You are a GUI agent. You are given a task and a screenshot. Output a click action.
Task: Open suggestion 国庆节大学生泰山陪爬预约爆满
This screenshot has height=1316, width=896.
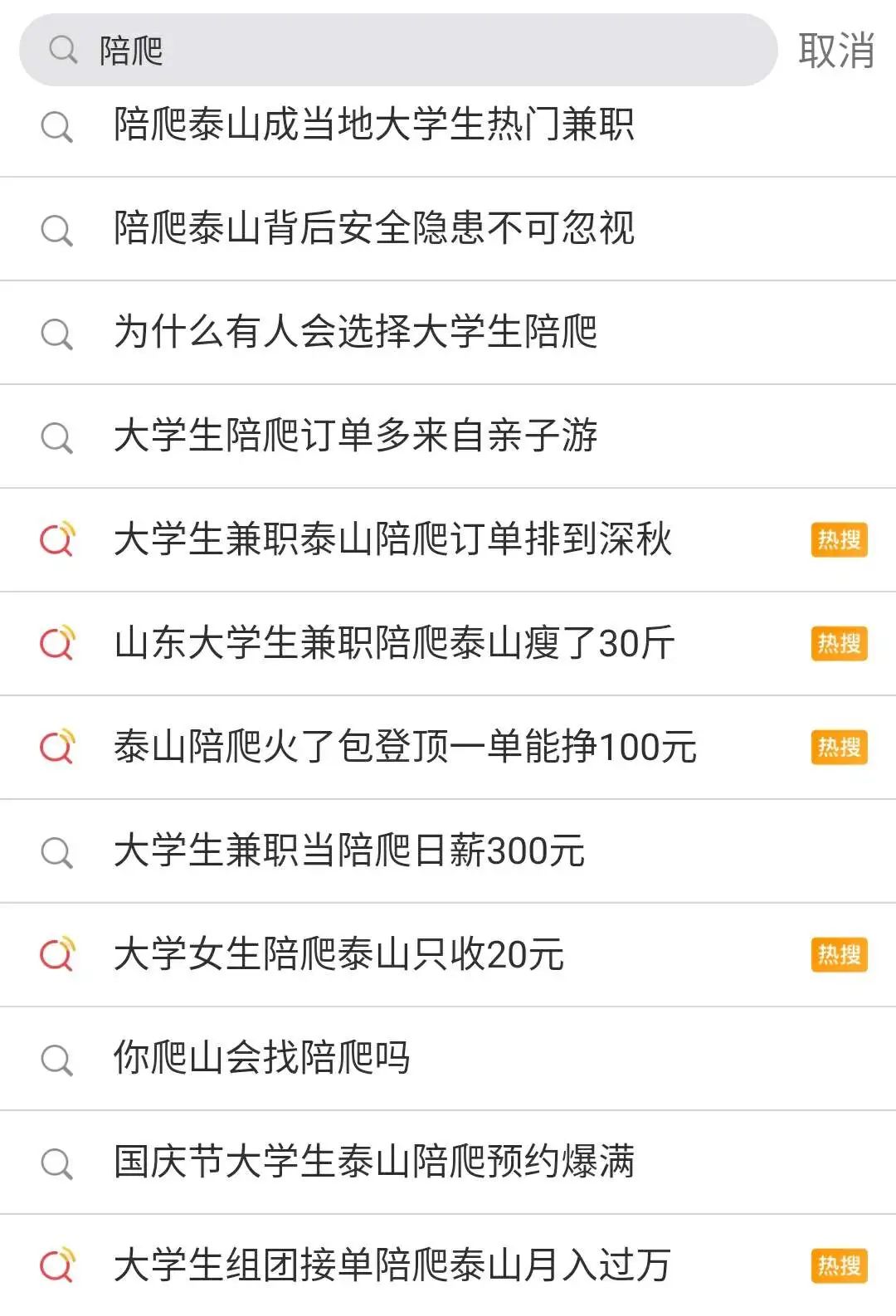[x=374, y=1162]
